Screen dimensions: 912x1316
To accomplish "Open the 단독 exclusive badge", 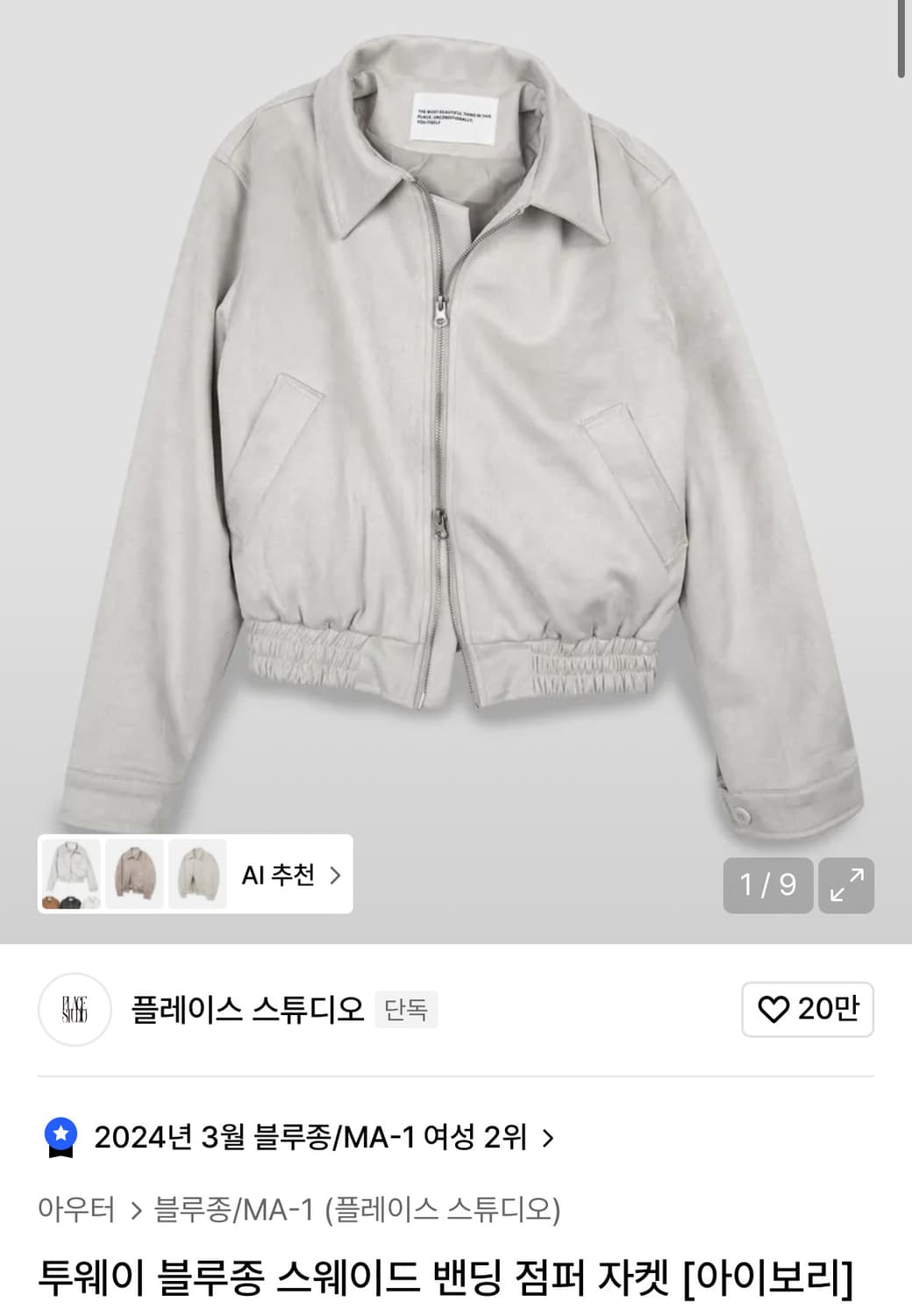I will coord(406,1010).
